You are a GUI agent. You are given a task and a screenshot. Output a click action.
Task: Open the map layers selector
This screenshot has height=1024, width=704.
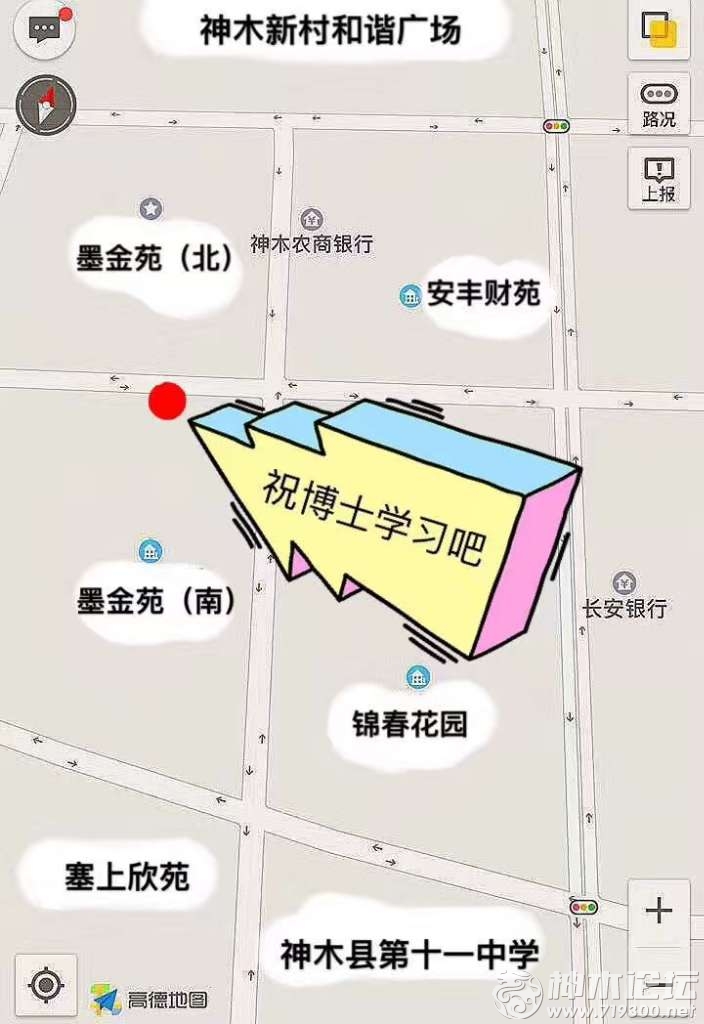[x=659, y=29]
